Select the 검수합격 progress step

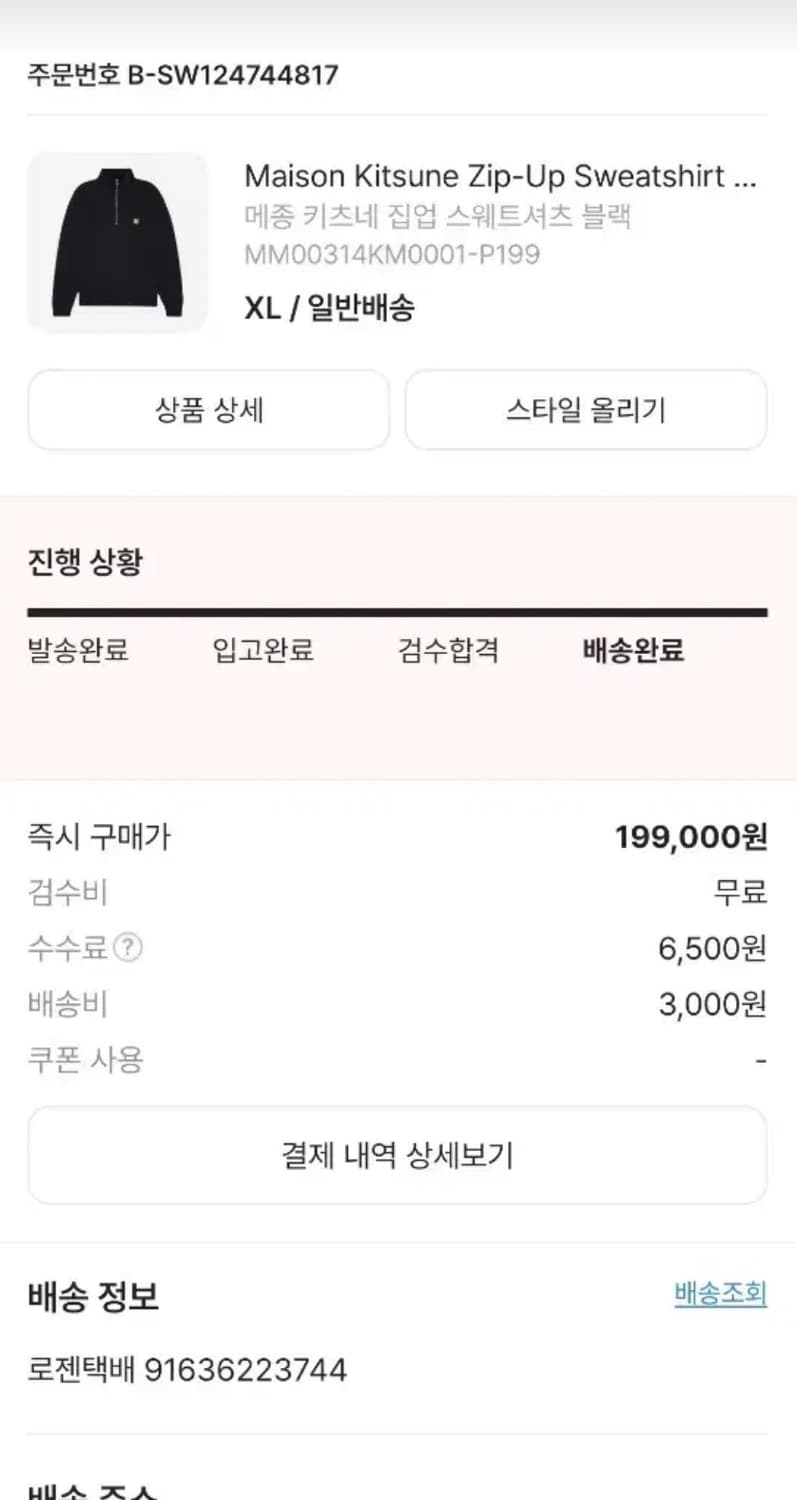coord(445,650)
